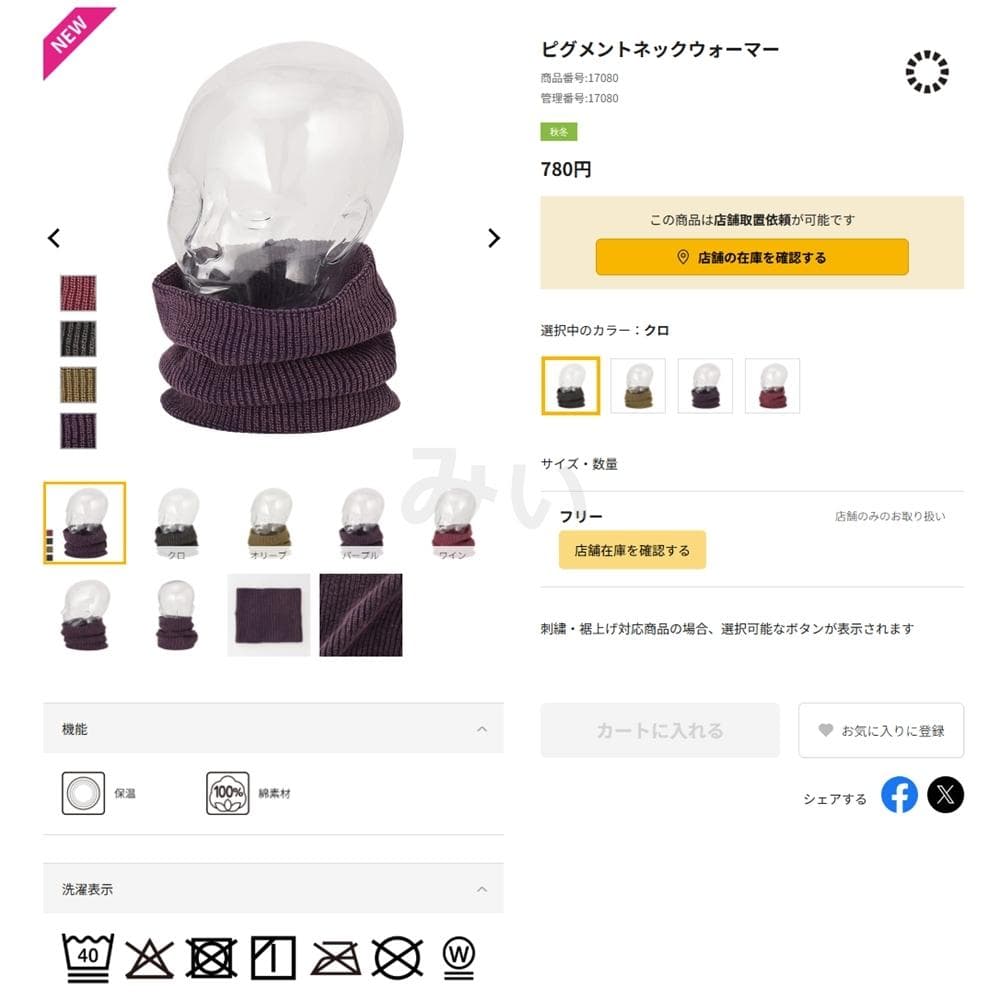Collapse the 洗濯表示 section
This screenshot has width=1000, height=1000.
482,889
